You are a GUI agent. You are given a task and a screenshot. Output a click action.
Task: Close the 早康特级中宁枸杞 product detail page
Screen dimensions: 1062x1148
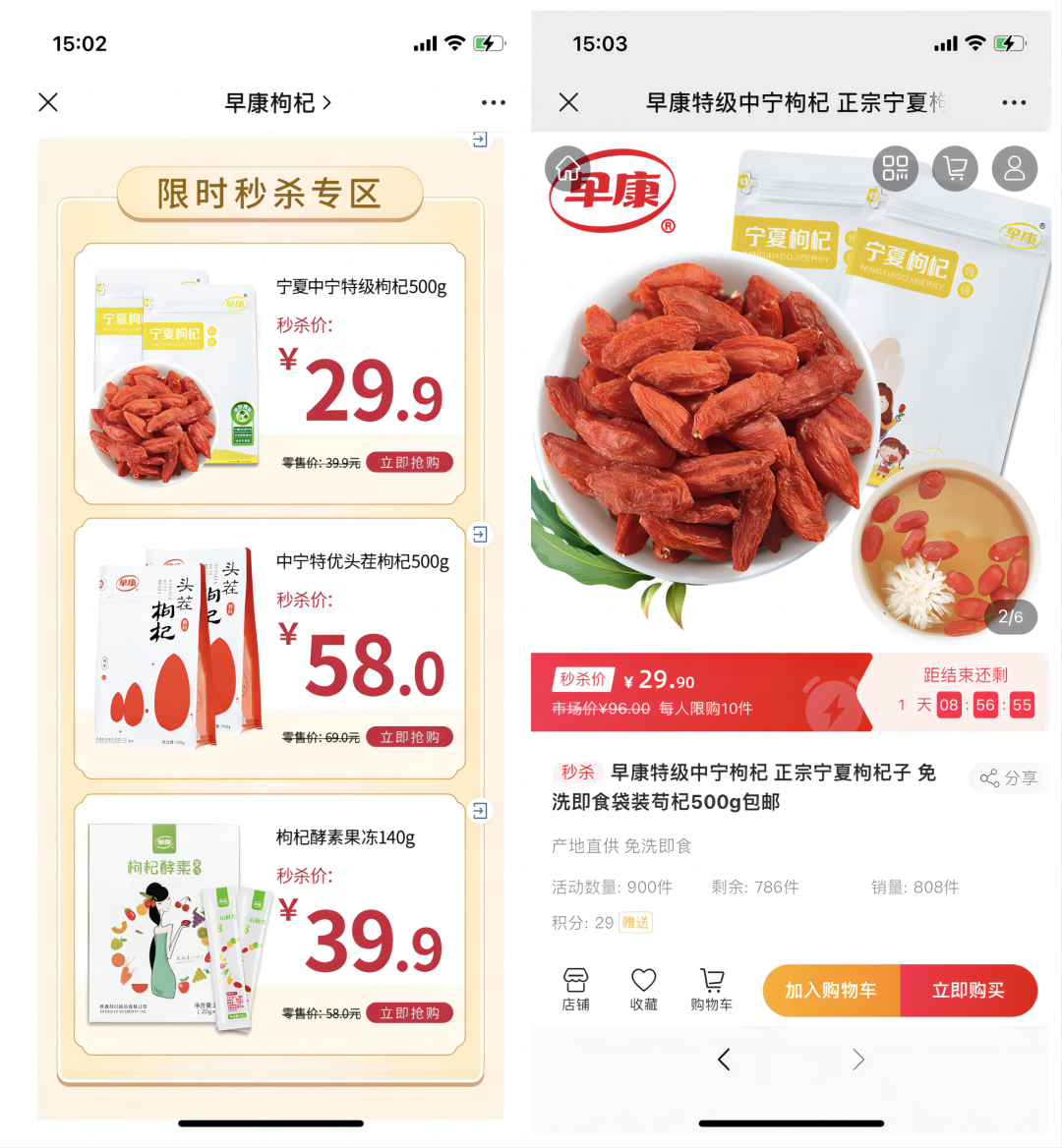coord(568,102)
